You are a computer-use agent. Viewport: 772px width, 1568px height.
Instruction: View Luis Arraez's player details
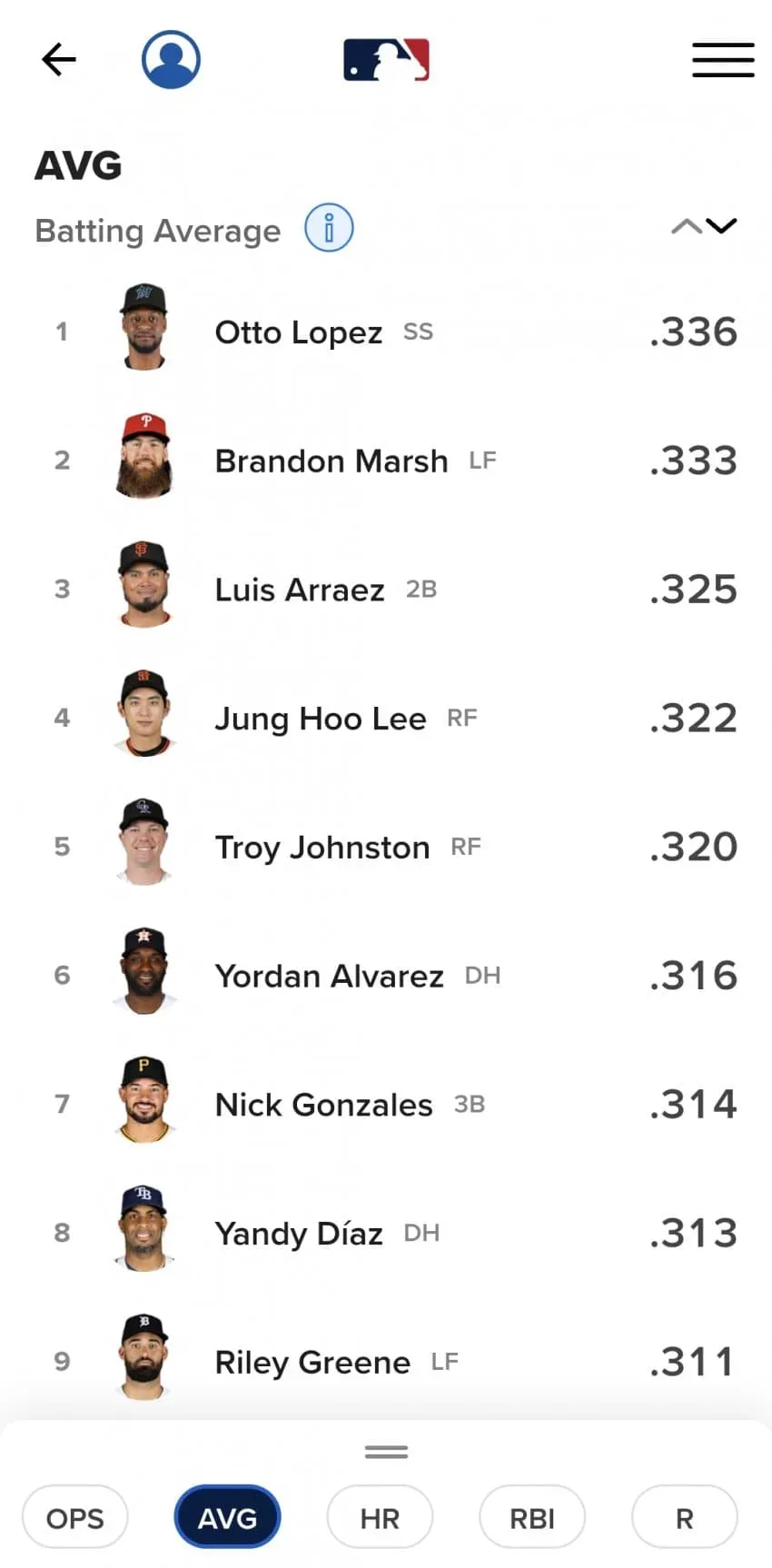pos(386,590)
